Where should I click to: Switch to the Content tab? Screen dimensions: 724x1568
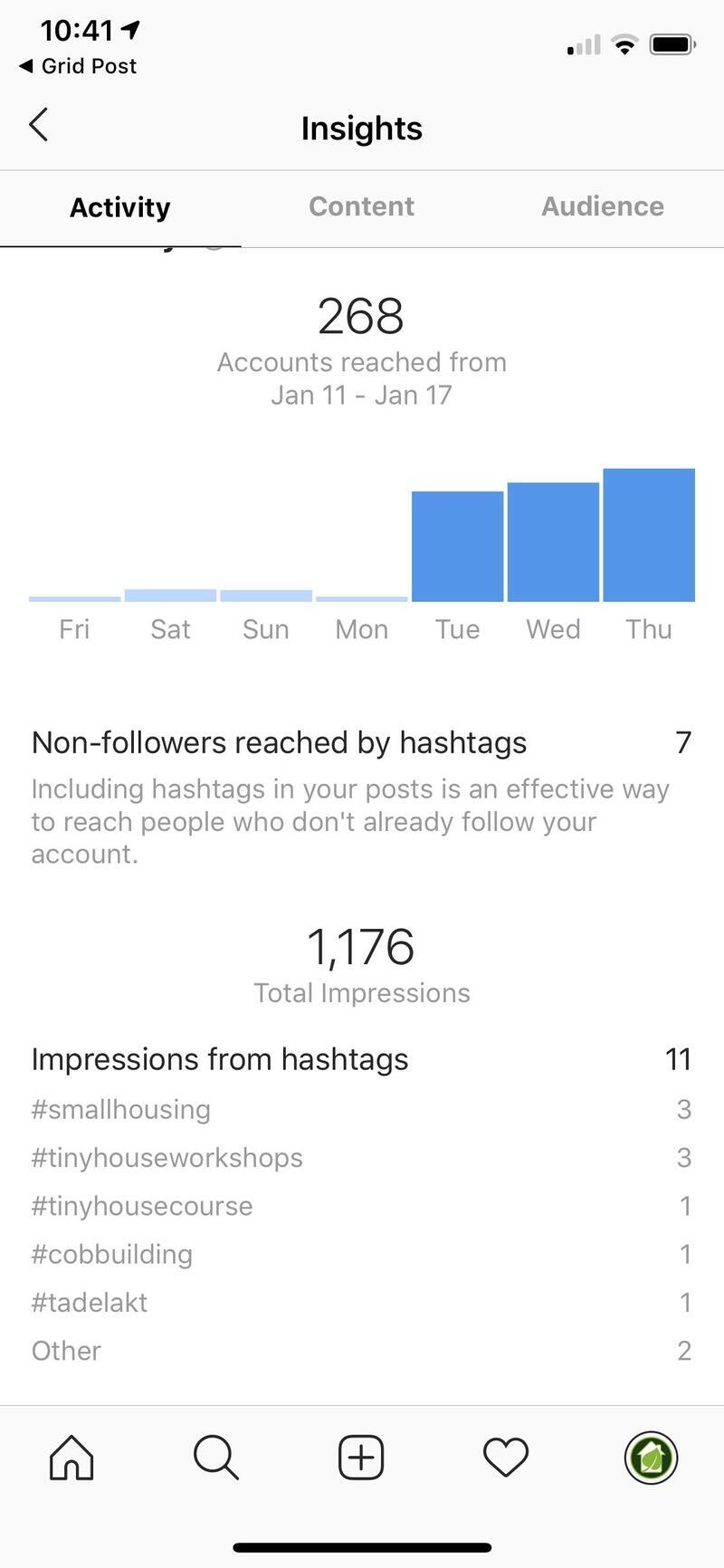[361, 206]
